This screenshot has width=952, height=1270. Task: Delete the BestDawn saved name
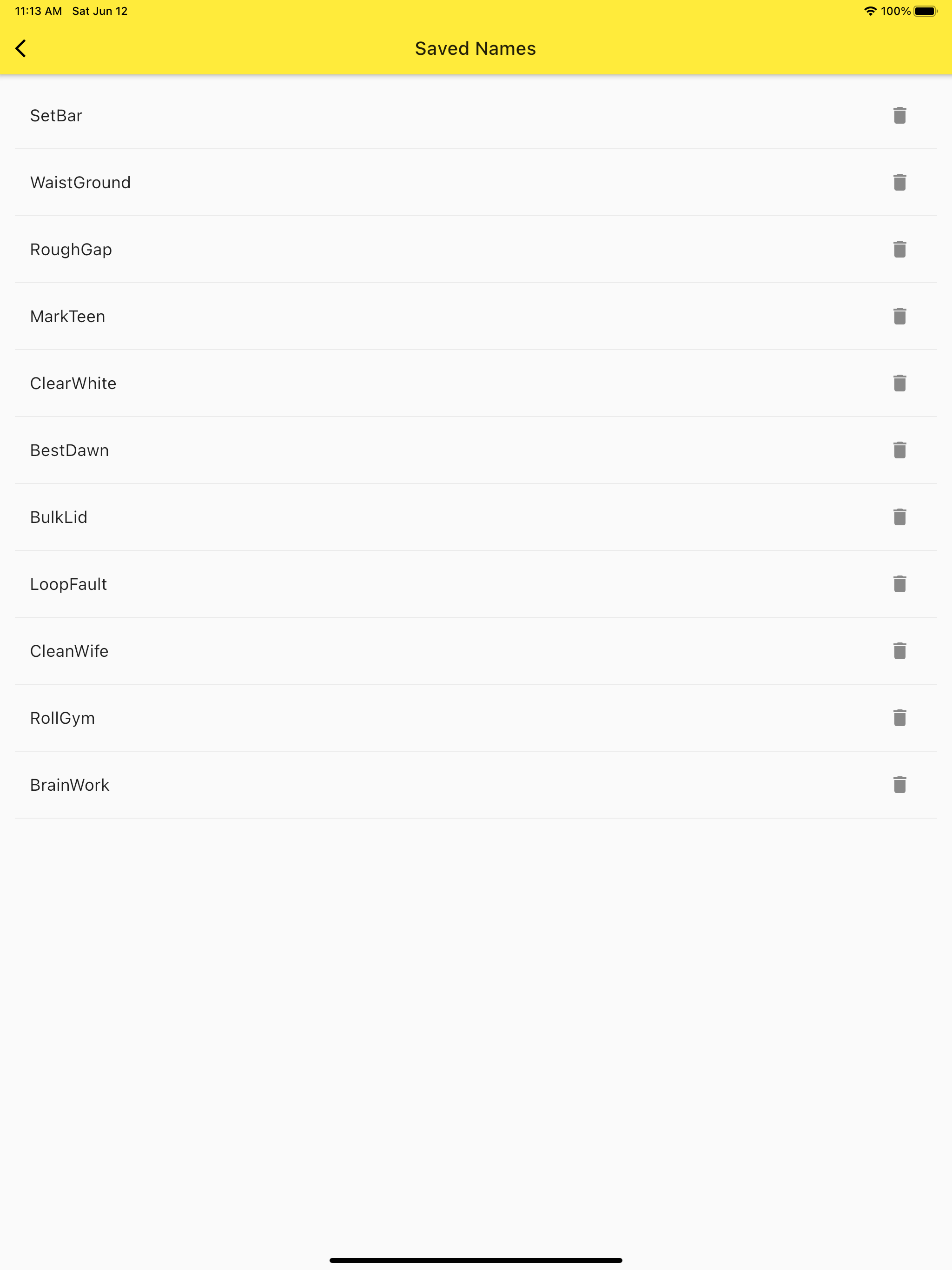(900, 450)
